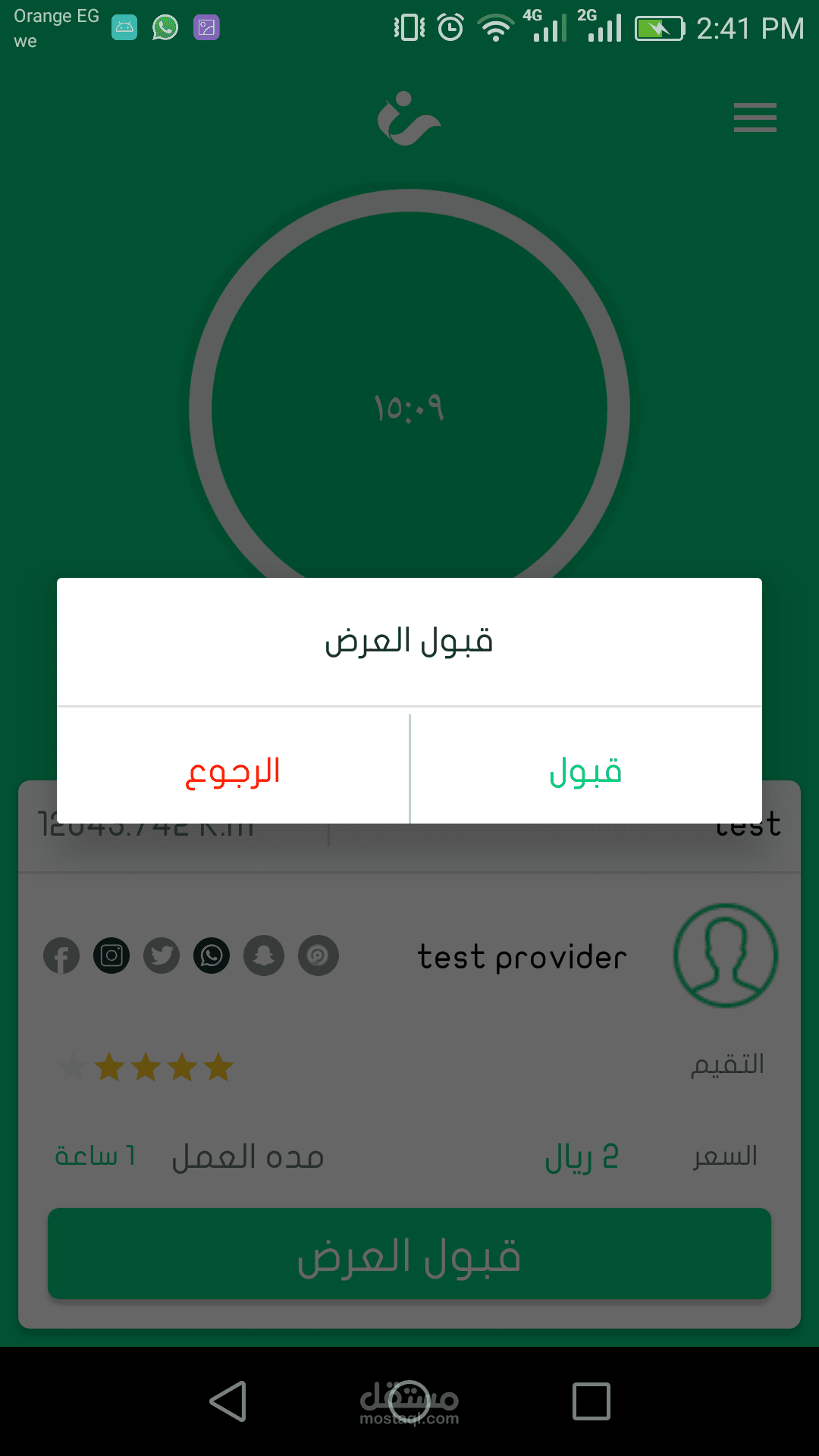Confirm the offer with قبول
819x1456 pixels.
(585, 770)
